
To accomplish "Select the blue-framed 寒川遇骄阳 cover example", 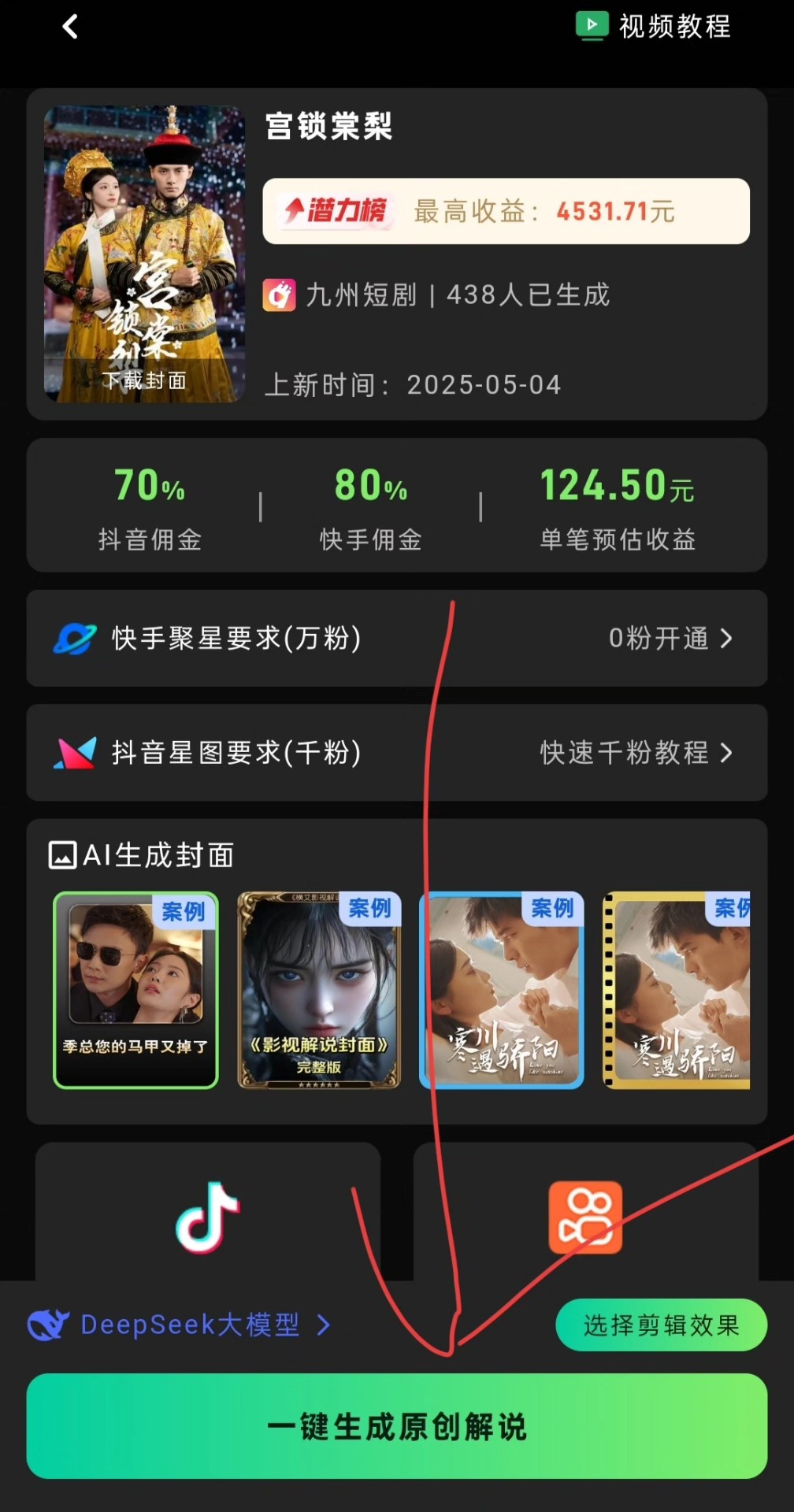I will tap(502, 991).
